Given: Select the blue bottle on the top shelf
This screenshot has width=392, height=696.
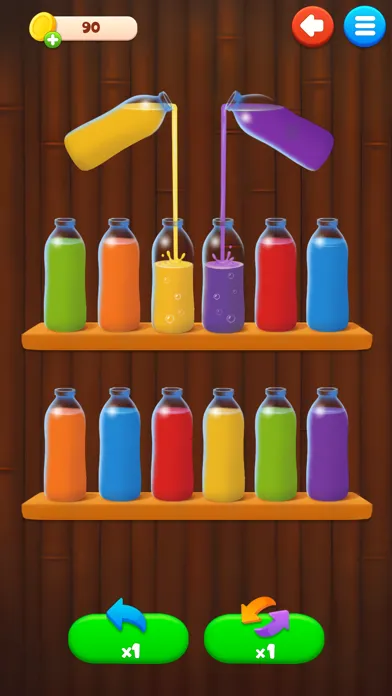Looking at the screenshot, I should pos(328,275).
